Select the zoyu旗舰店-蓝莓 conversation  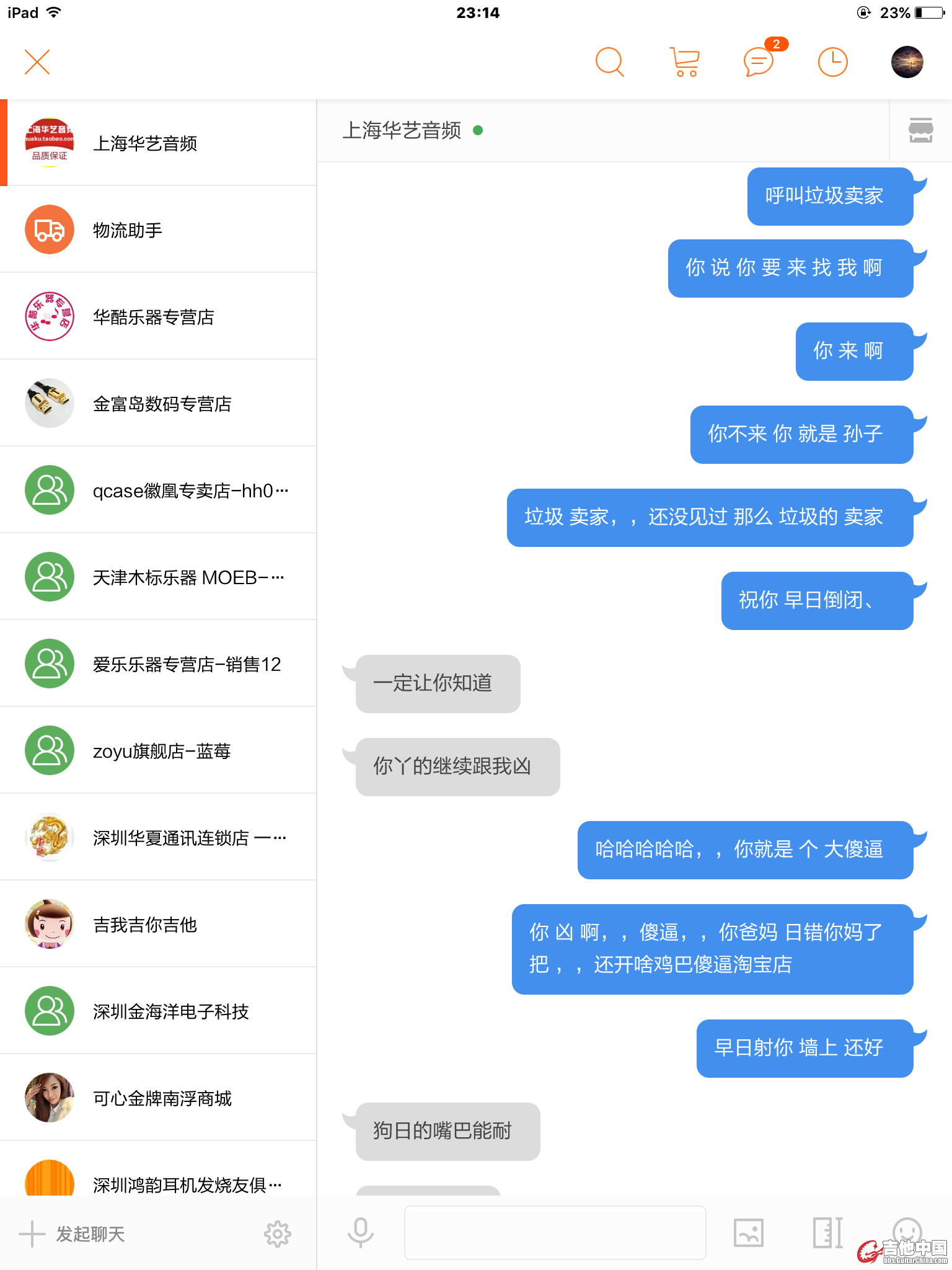pos(158,750)
